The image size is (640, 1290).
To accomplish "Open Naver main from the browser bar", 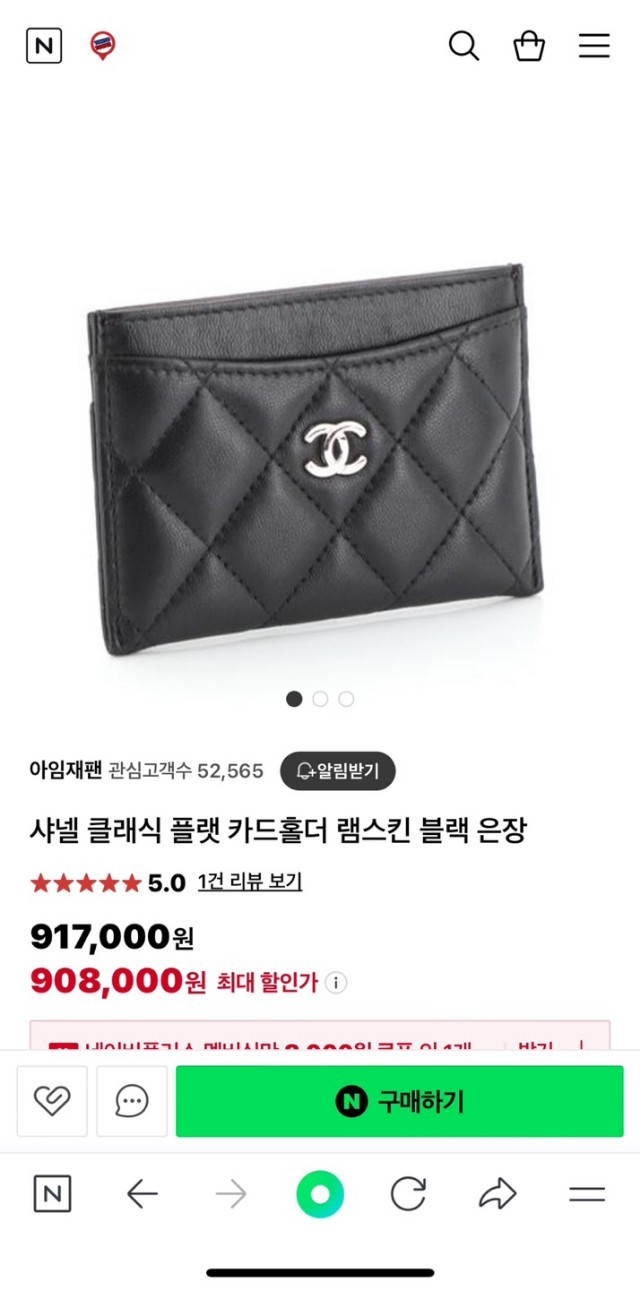I will tap(52, 1194).
